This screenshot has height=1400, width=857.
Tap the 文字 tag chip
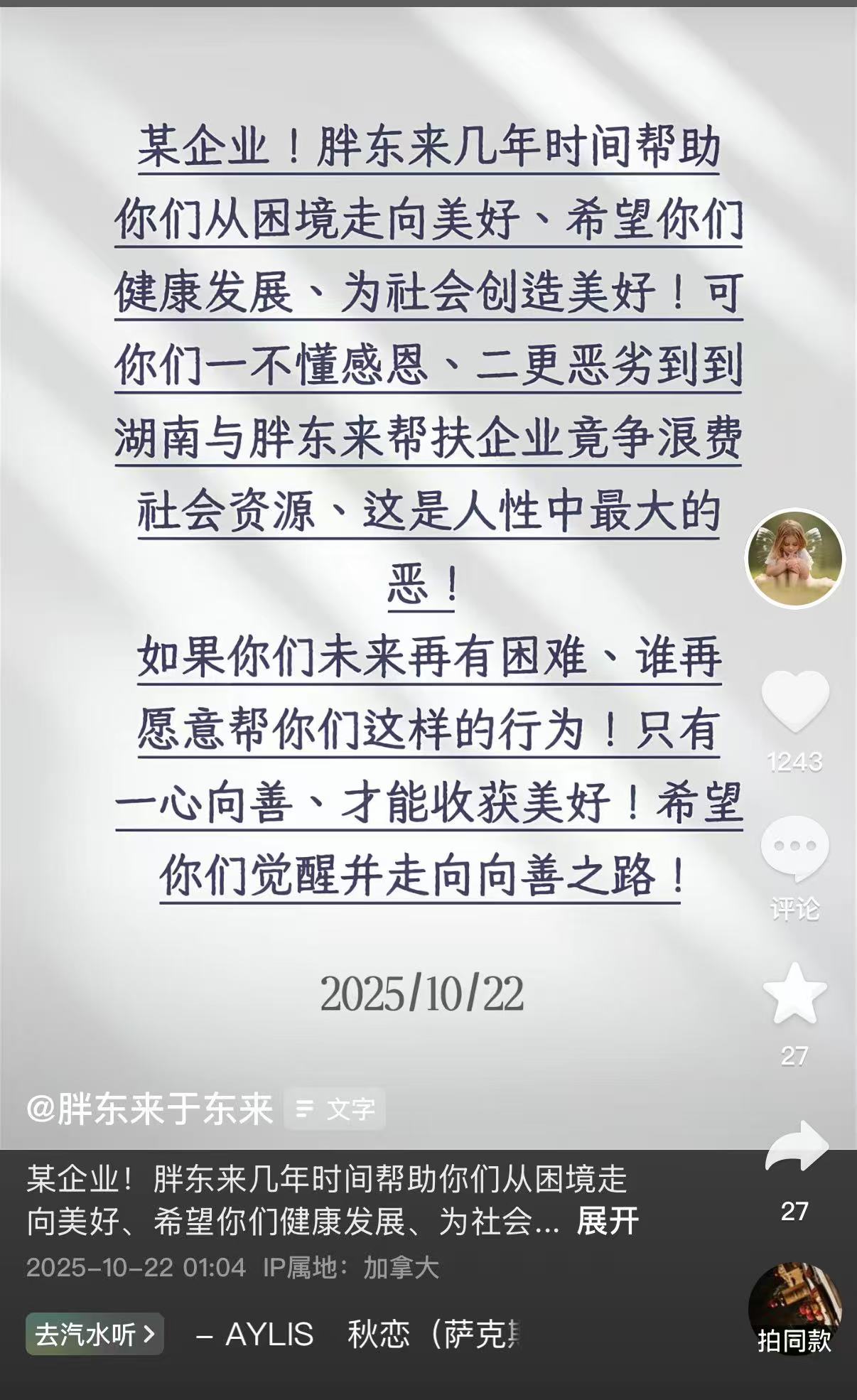point(335,1109)
